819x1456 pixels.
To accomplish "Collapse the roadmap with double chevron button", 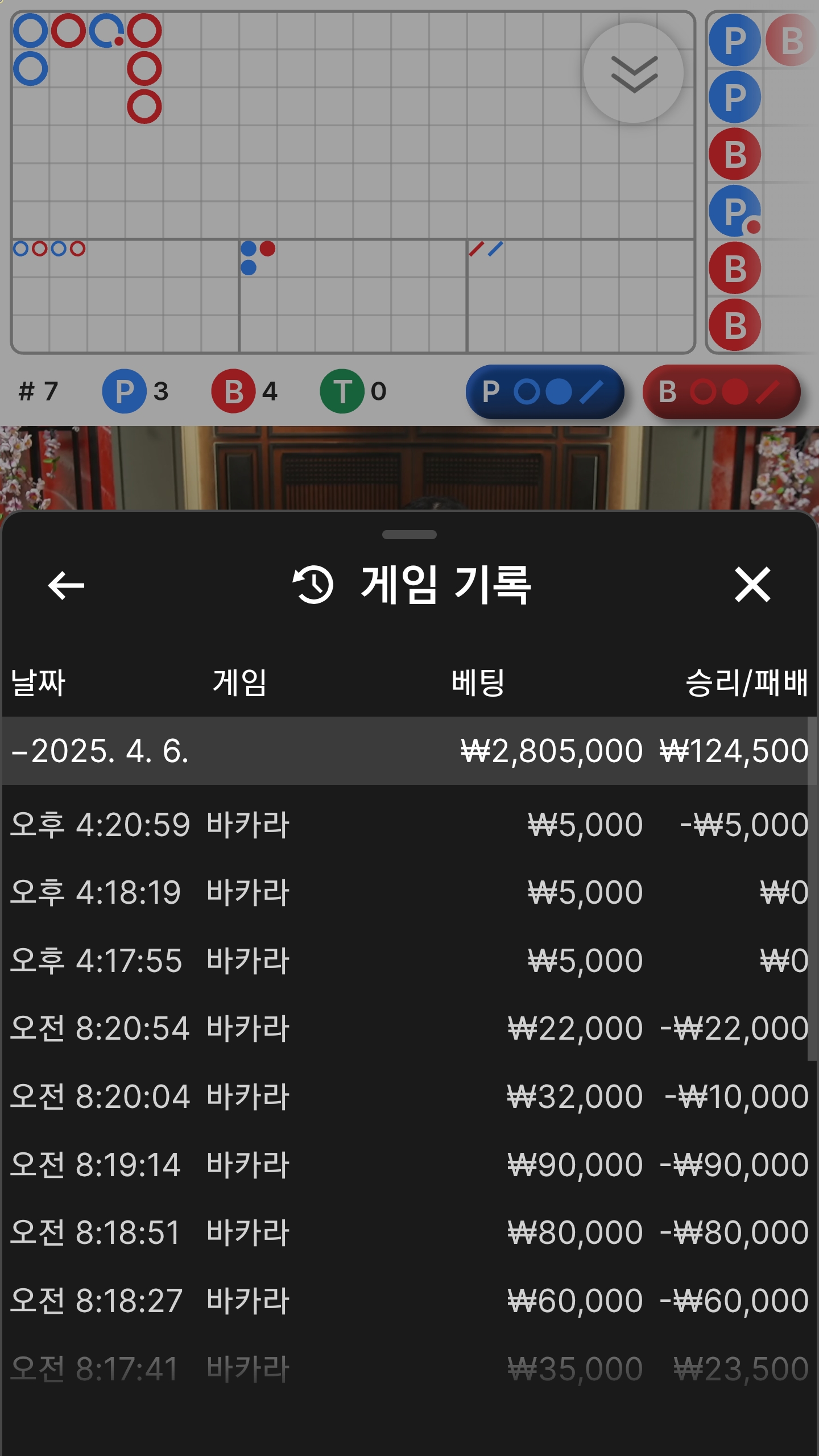I will [634, 73].
